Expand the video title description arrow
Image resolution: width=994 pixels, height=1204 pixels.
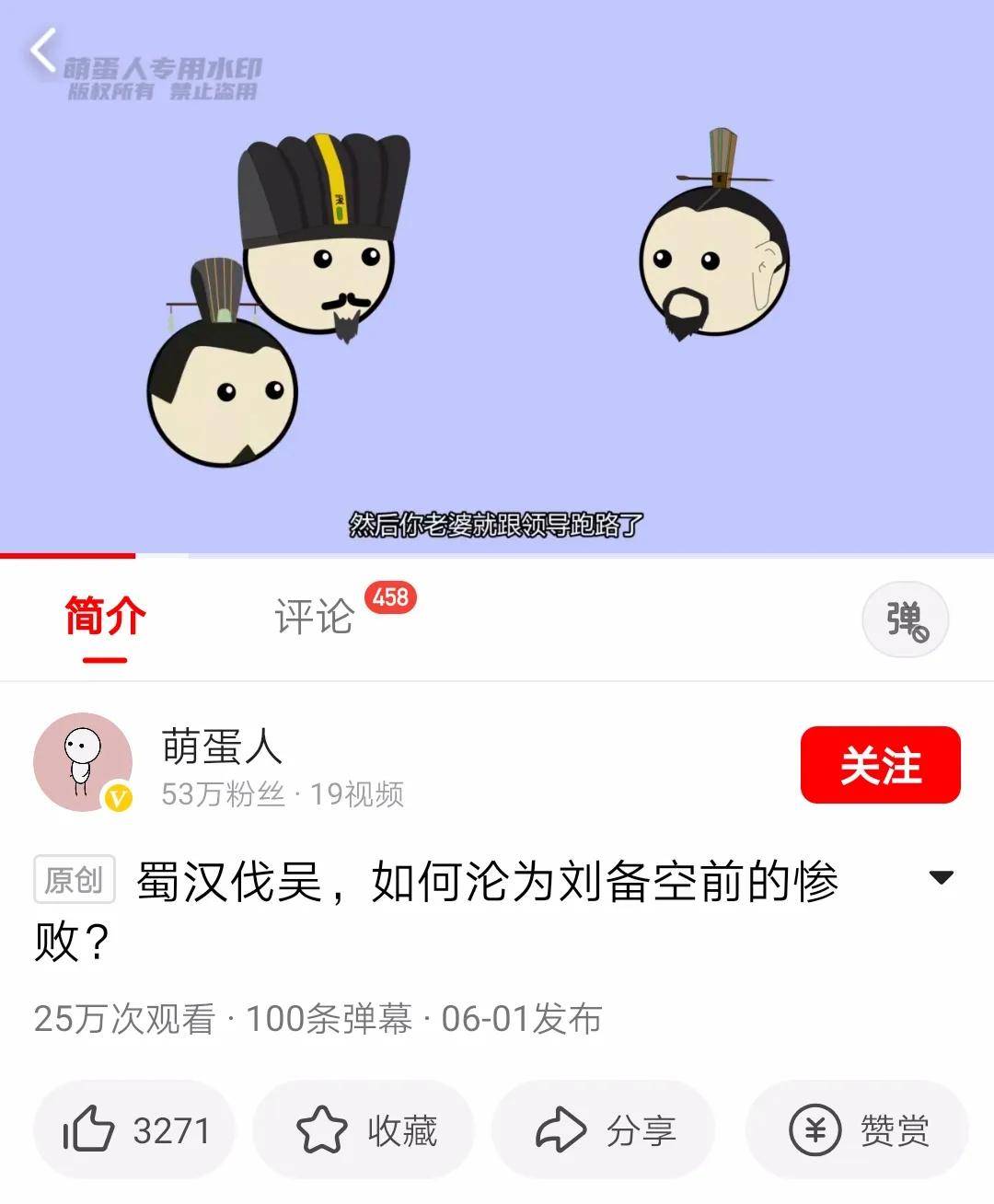[941, 877]
